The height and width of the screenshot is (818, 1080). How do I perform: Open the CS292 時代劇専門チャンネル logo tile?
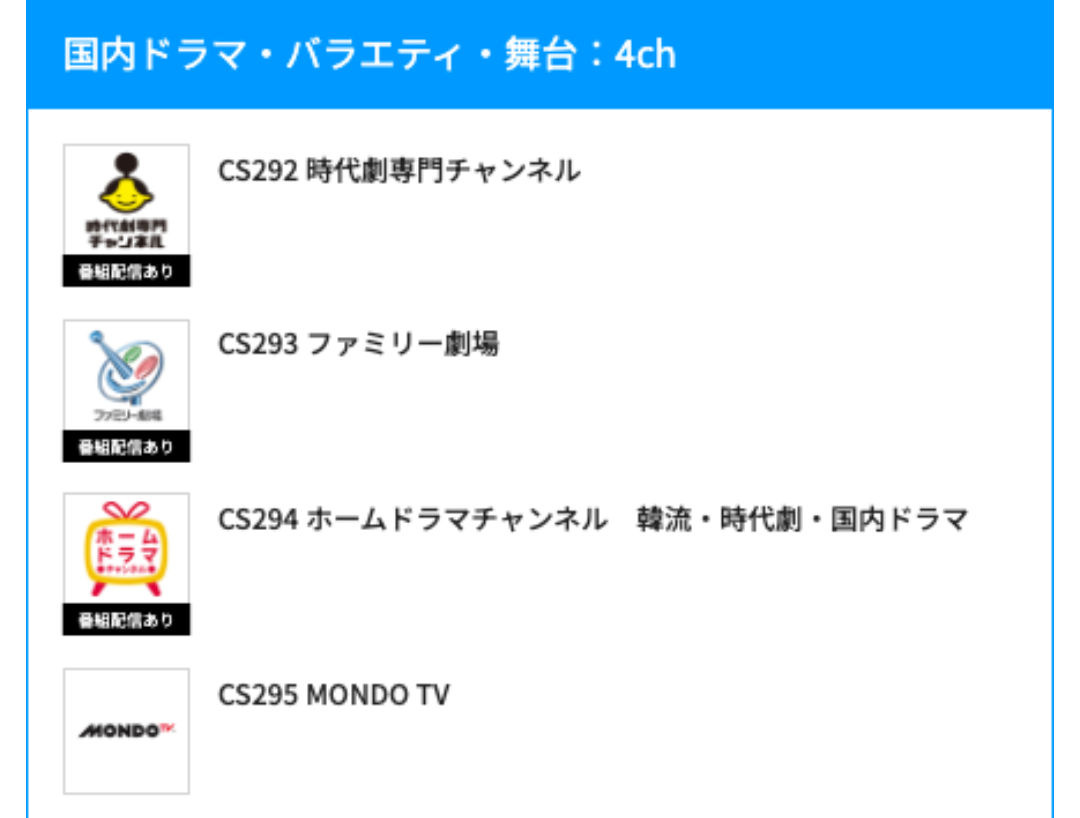click(126, 214)
